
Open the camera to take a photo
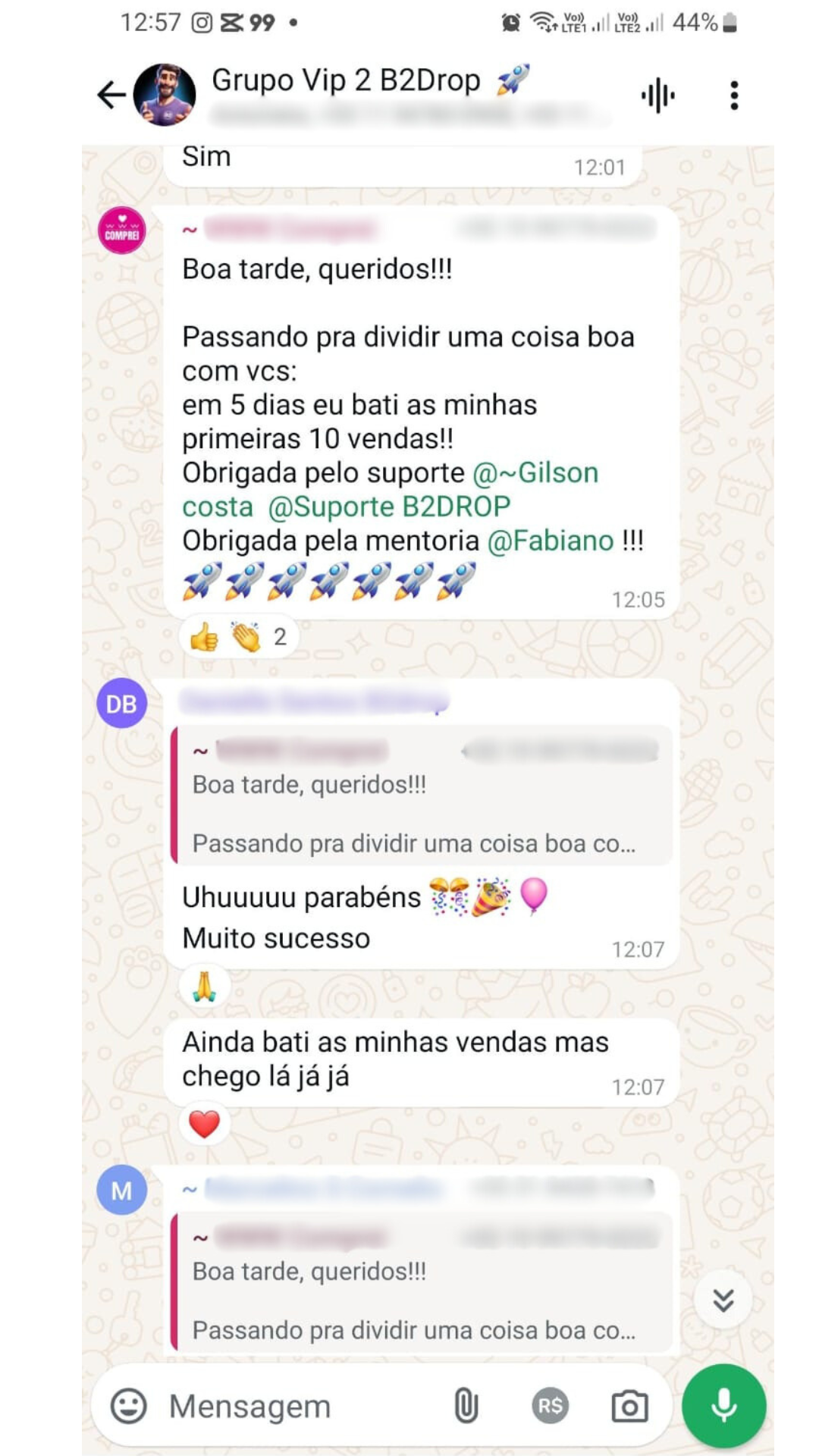coord(629,1406)
